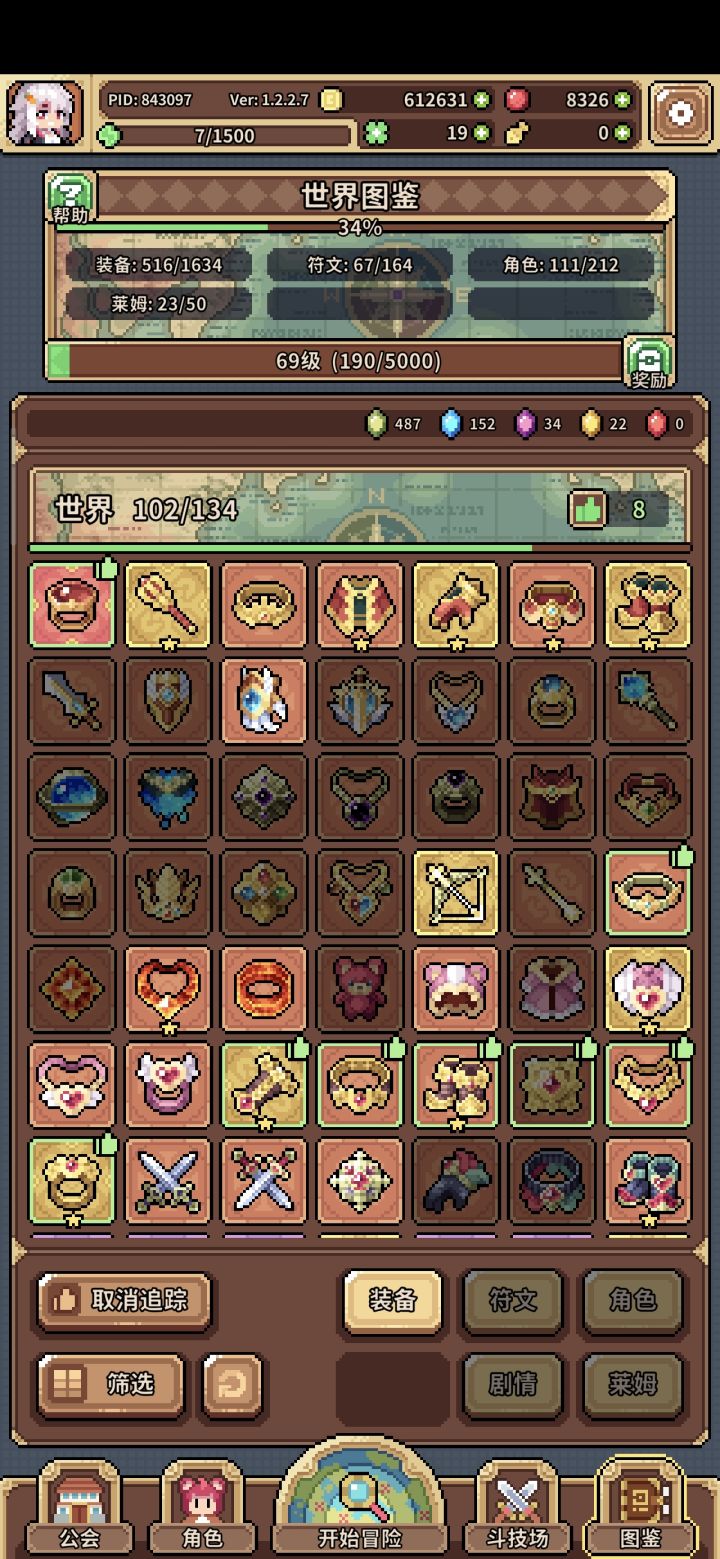Open the bow and arrow item
The image size is (720, 1559).
pos(456,893)
